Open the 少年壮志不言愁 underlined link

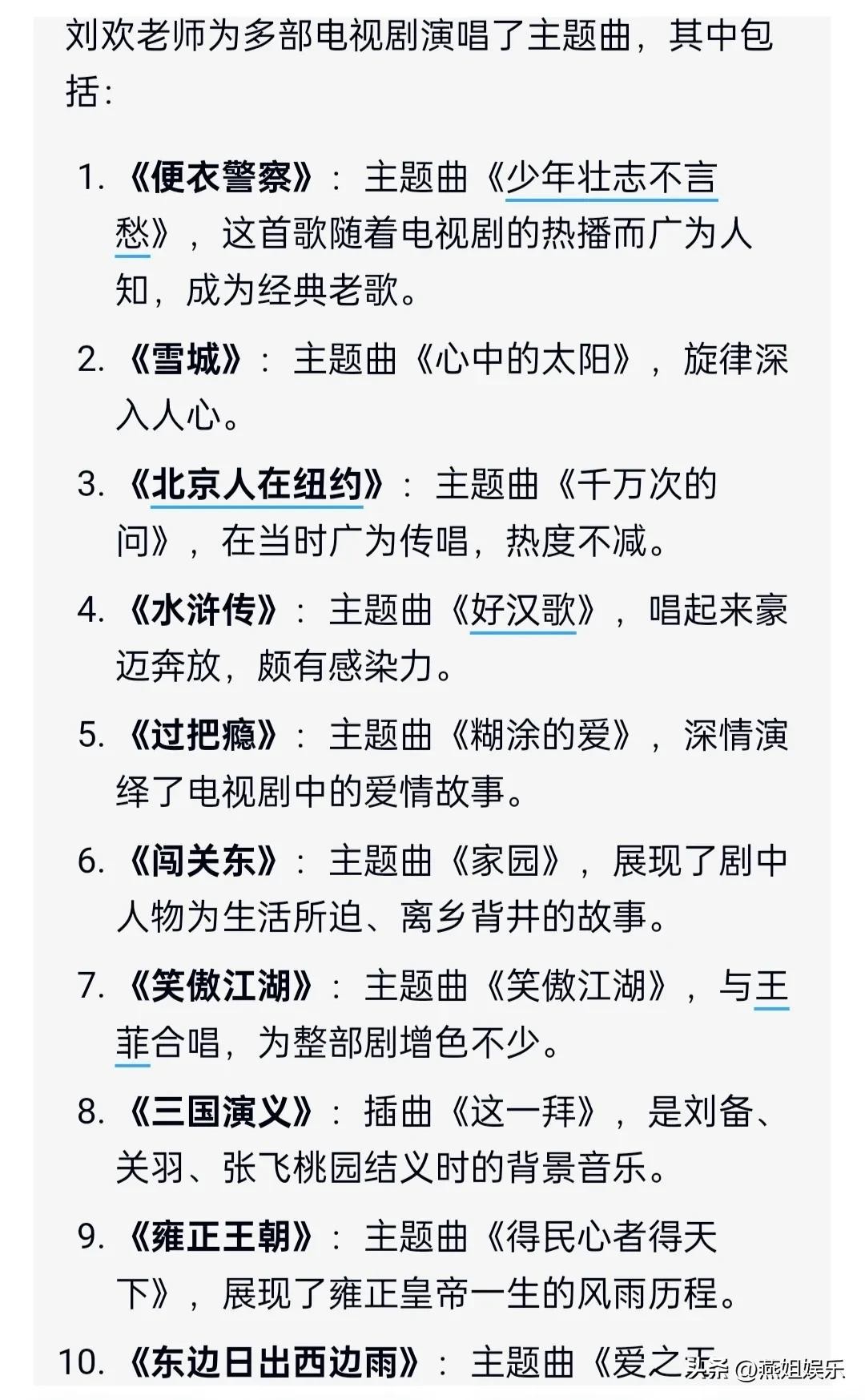point(610,177)
